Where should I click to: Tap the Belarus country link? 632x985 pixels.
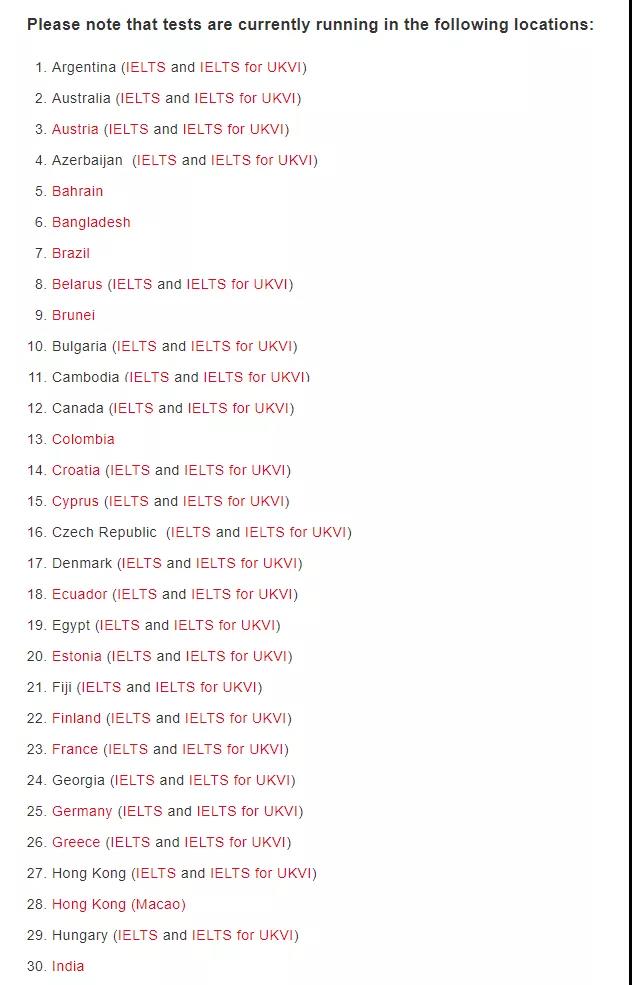pyautogui.click(x=77, y=284)
